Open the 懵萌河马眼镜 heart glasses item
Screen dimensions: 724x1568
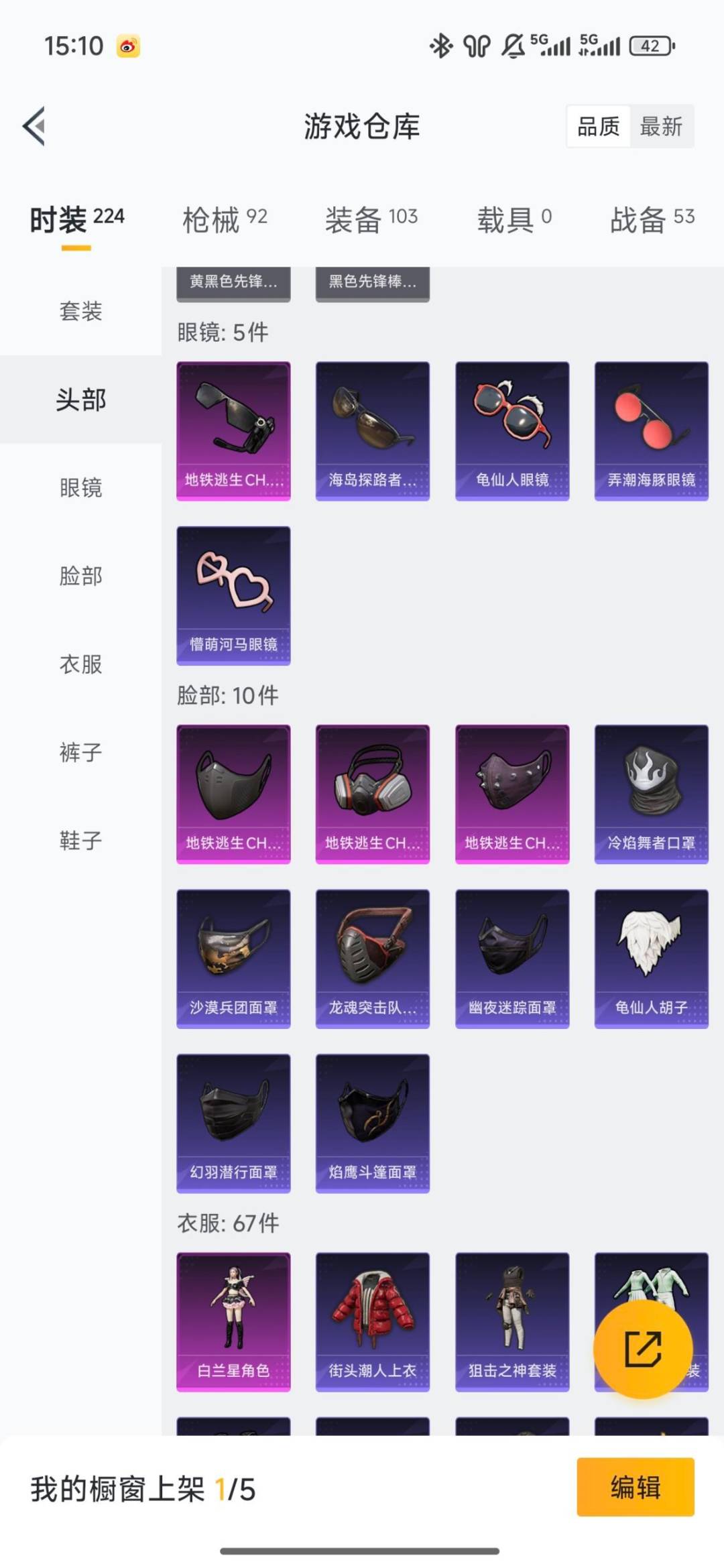point(233,593)
